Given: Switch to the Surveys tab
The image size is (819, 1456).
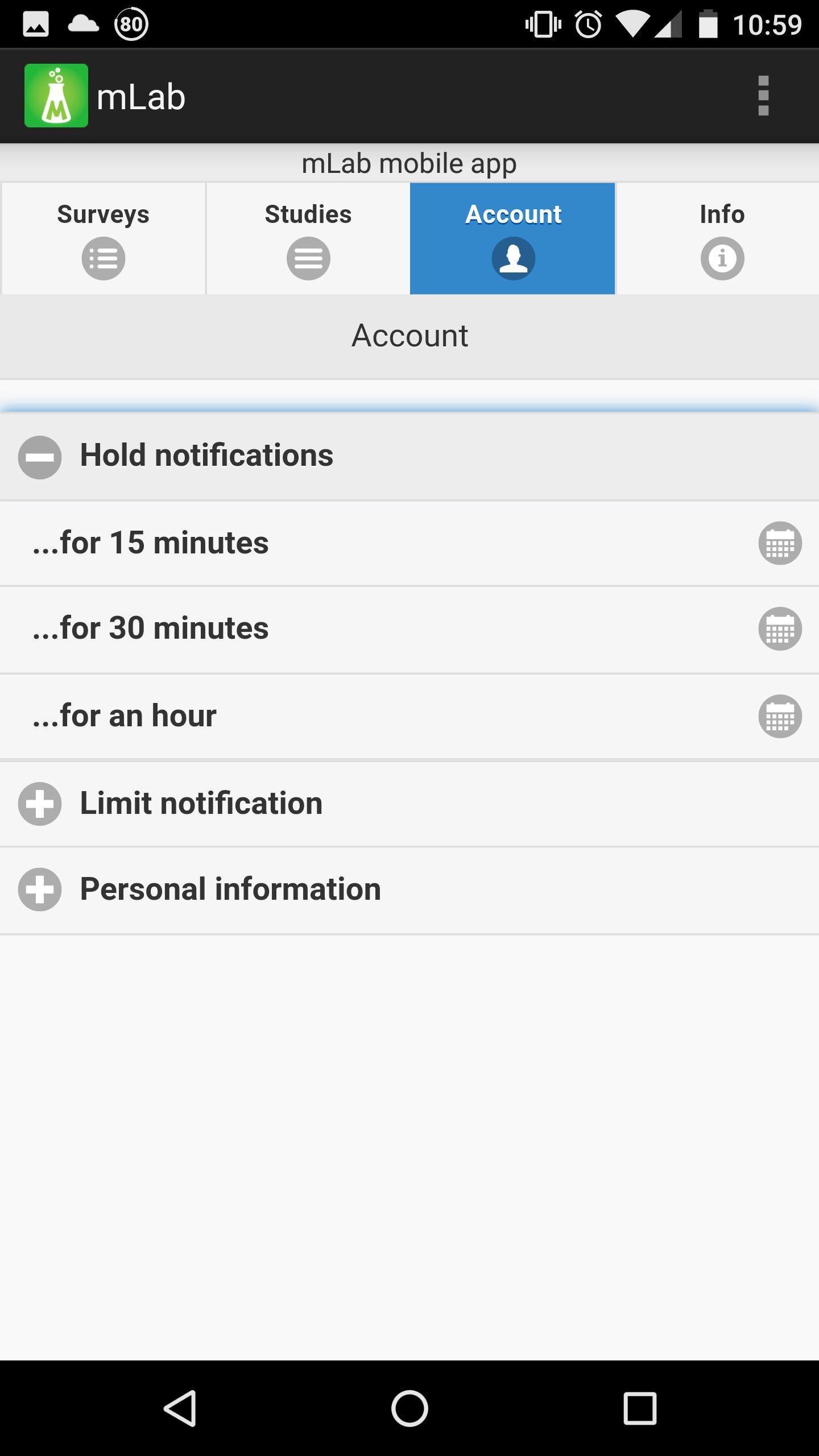Looking at the screenshot, I should point(103,238).
